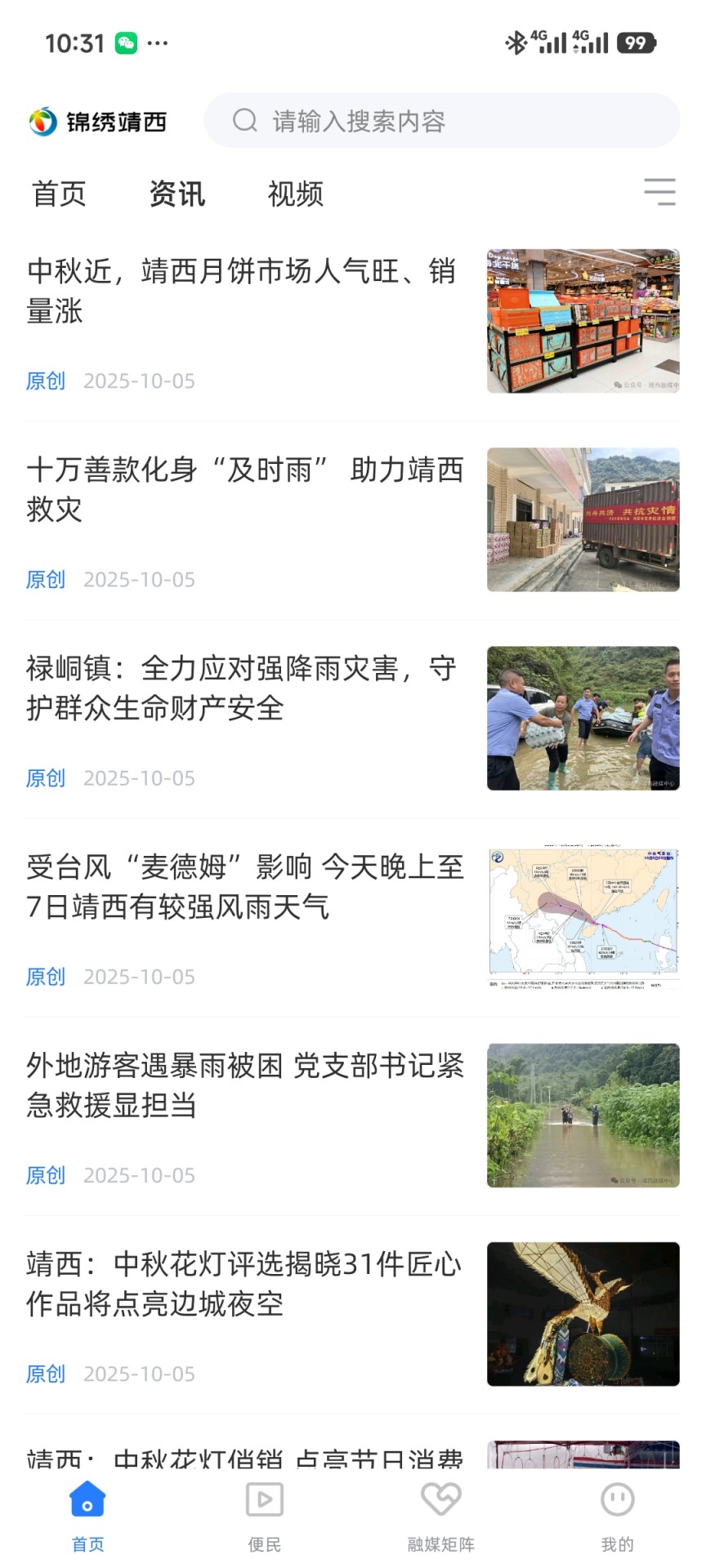Viewport: 706px width, 1568px height.
Task: Switch to the 视频 tab
Action: (297, 194)
